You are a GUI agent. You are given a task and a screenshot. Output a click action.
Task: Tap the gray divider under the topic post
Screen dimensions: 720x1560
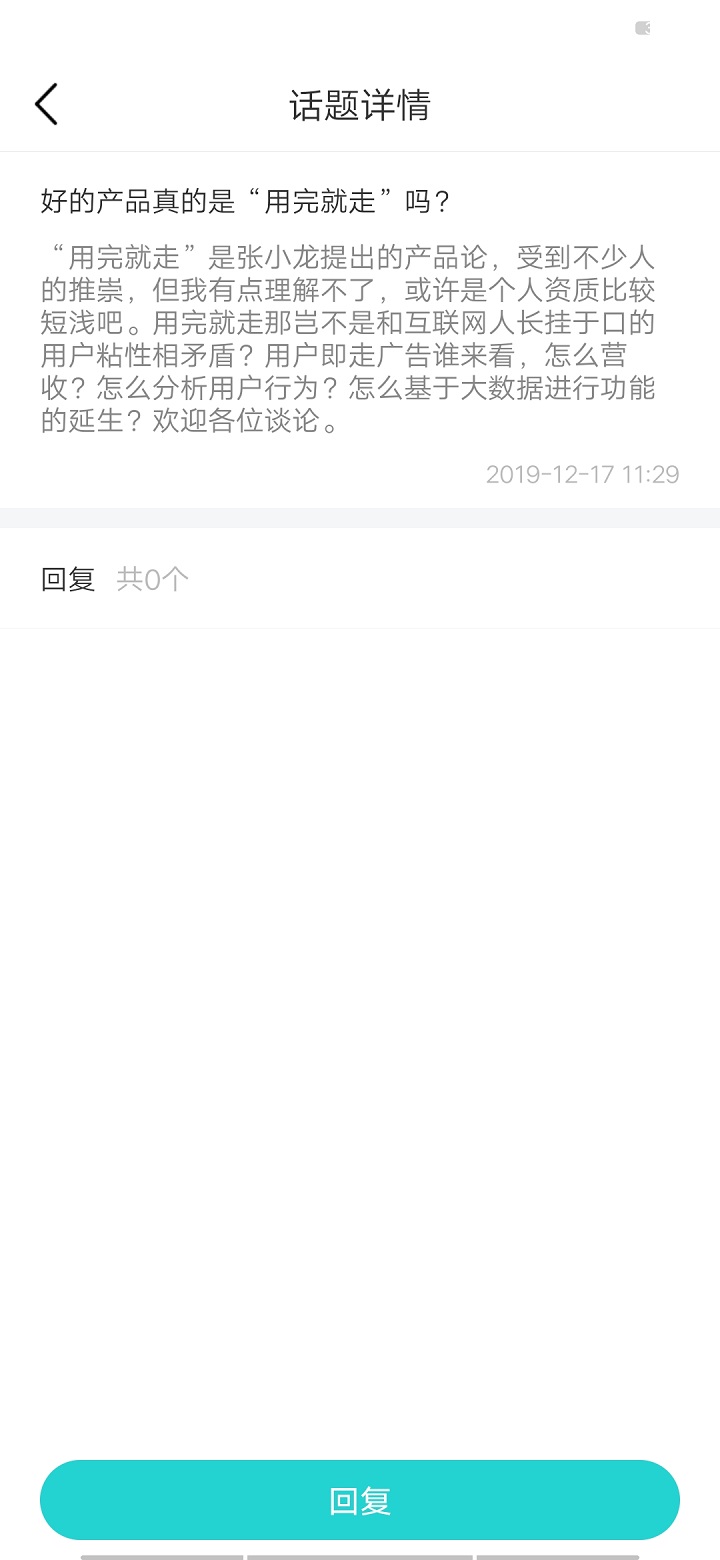tap(360, 517)
